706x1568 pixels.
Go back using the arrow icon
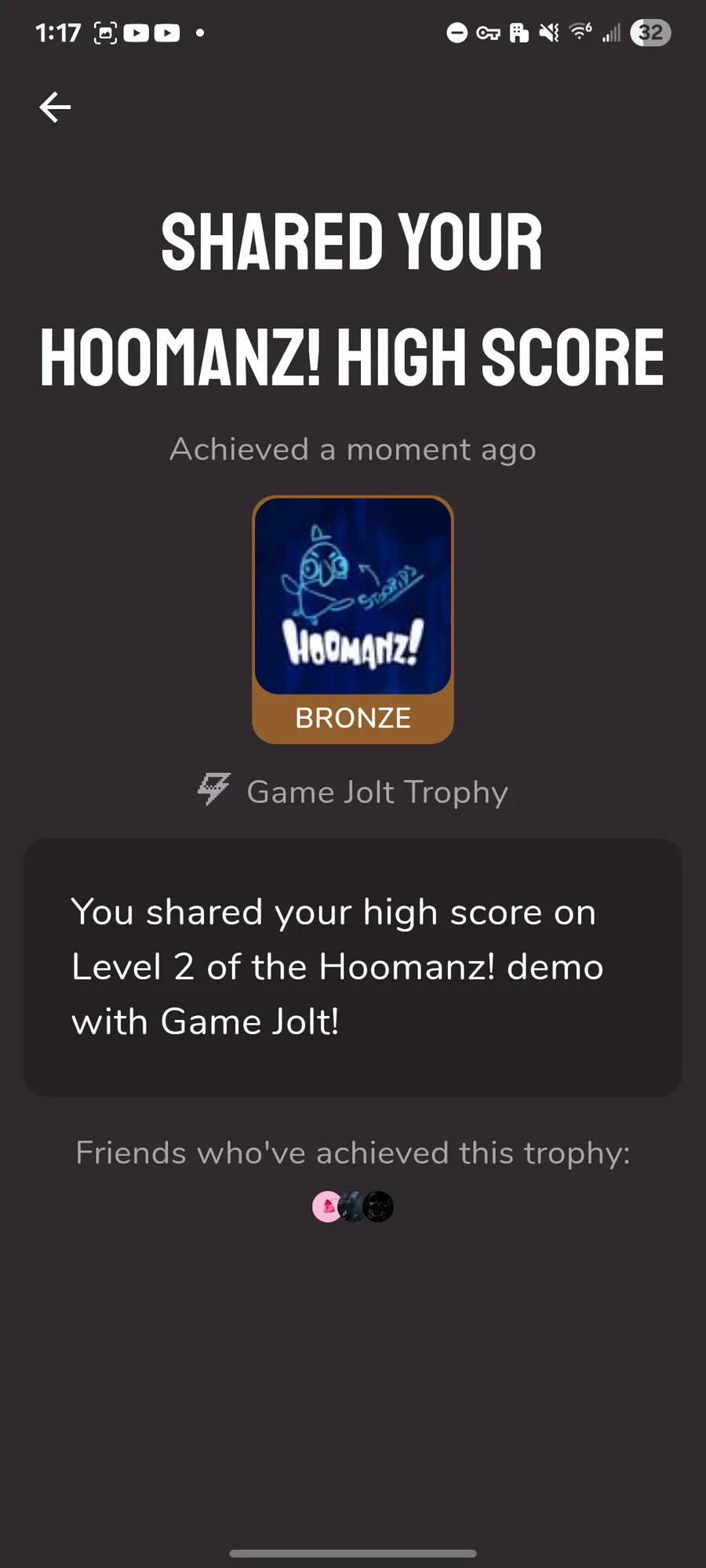point(55,107)
